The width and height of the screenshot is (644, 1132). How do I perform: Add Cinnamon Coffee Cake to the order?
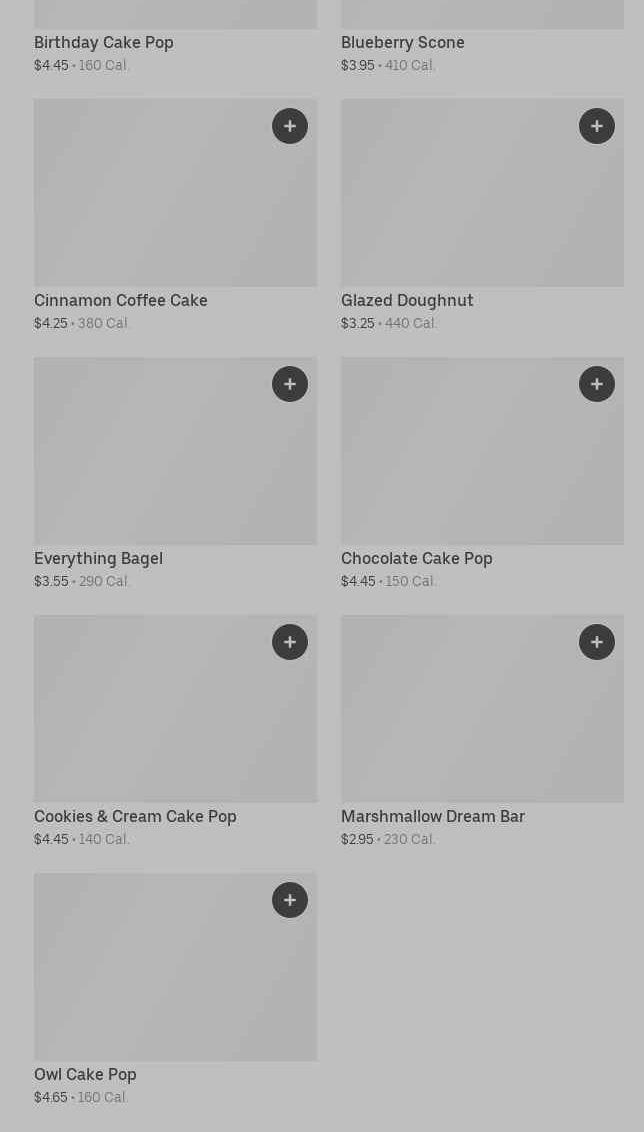pos(290,126)
